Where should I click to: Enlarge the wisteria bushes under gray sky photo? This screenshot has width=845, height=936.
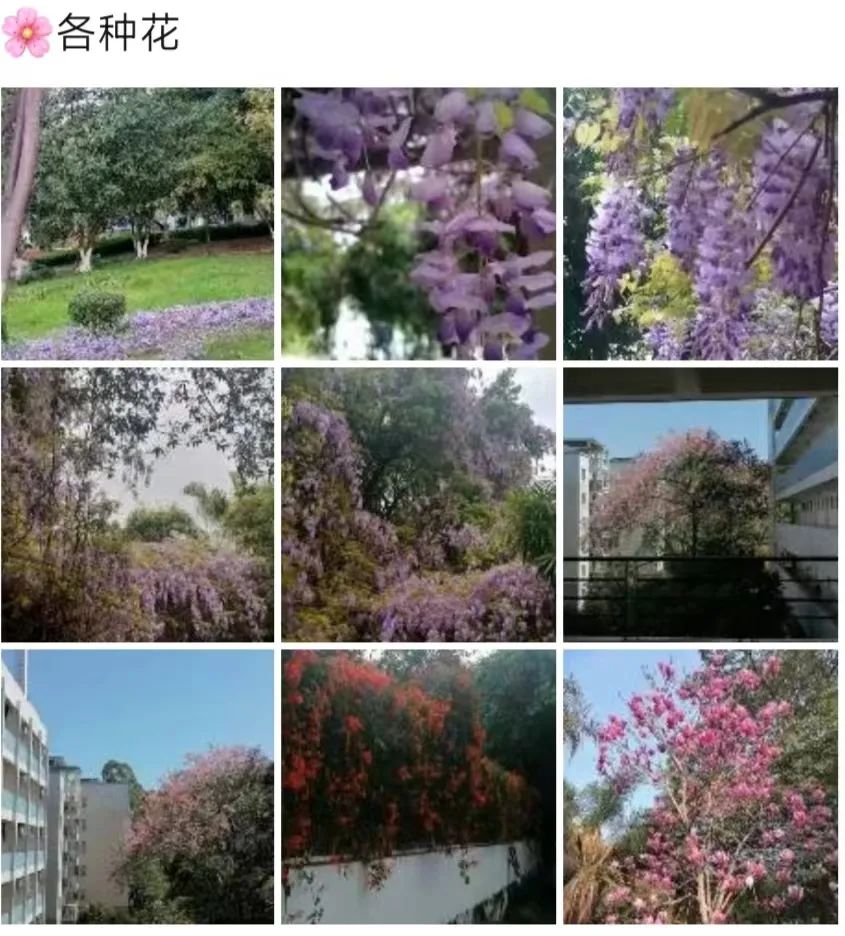click(x=137, y=505)
